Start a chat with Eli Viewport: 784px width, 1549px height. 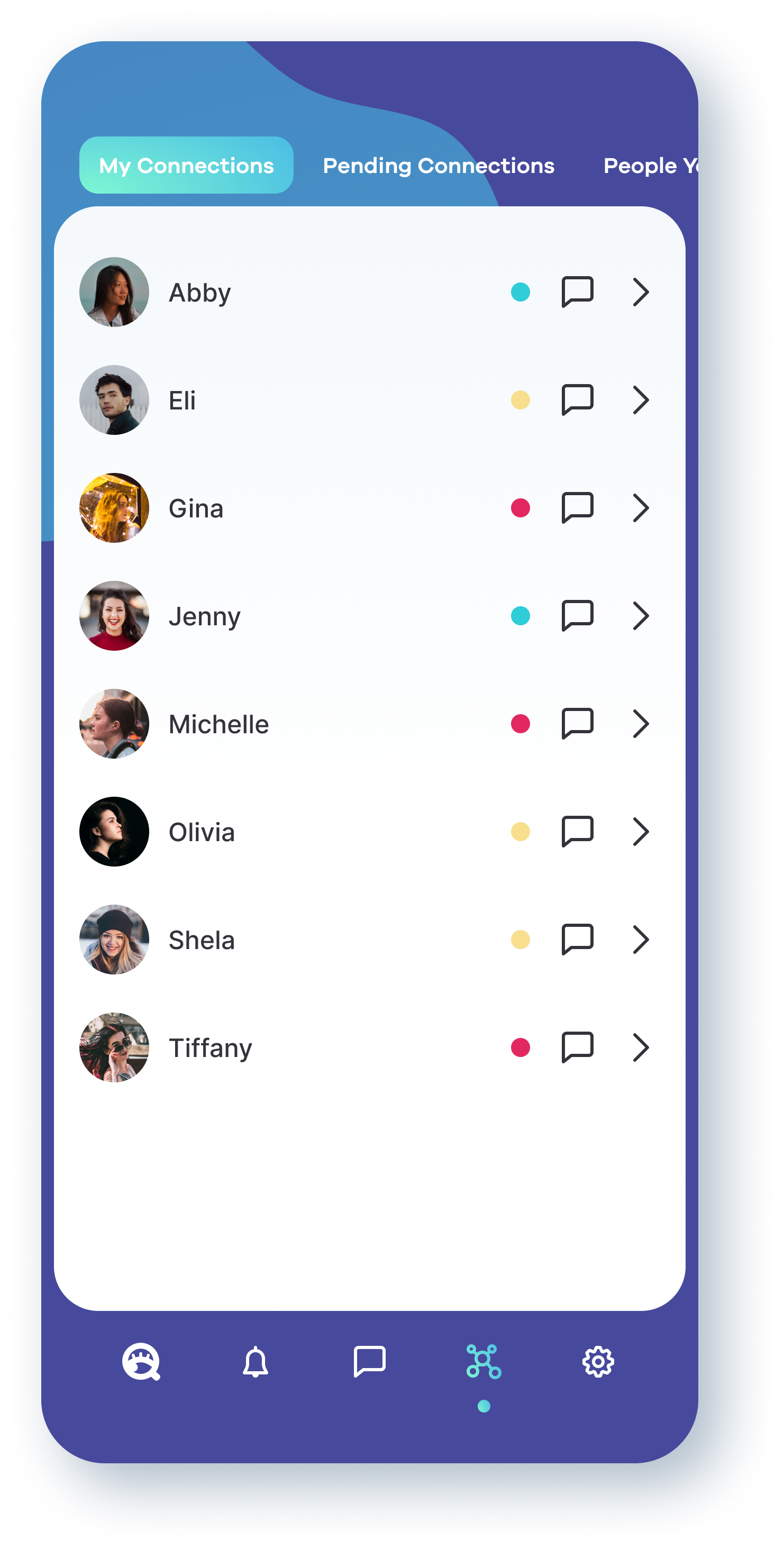(x=577, y=400)
